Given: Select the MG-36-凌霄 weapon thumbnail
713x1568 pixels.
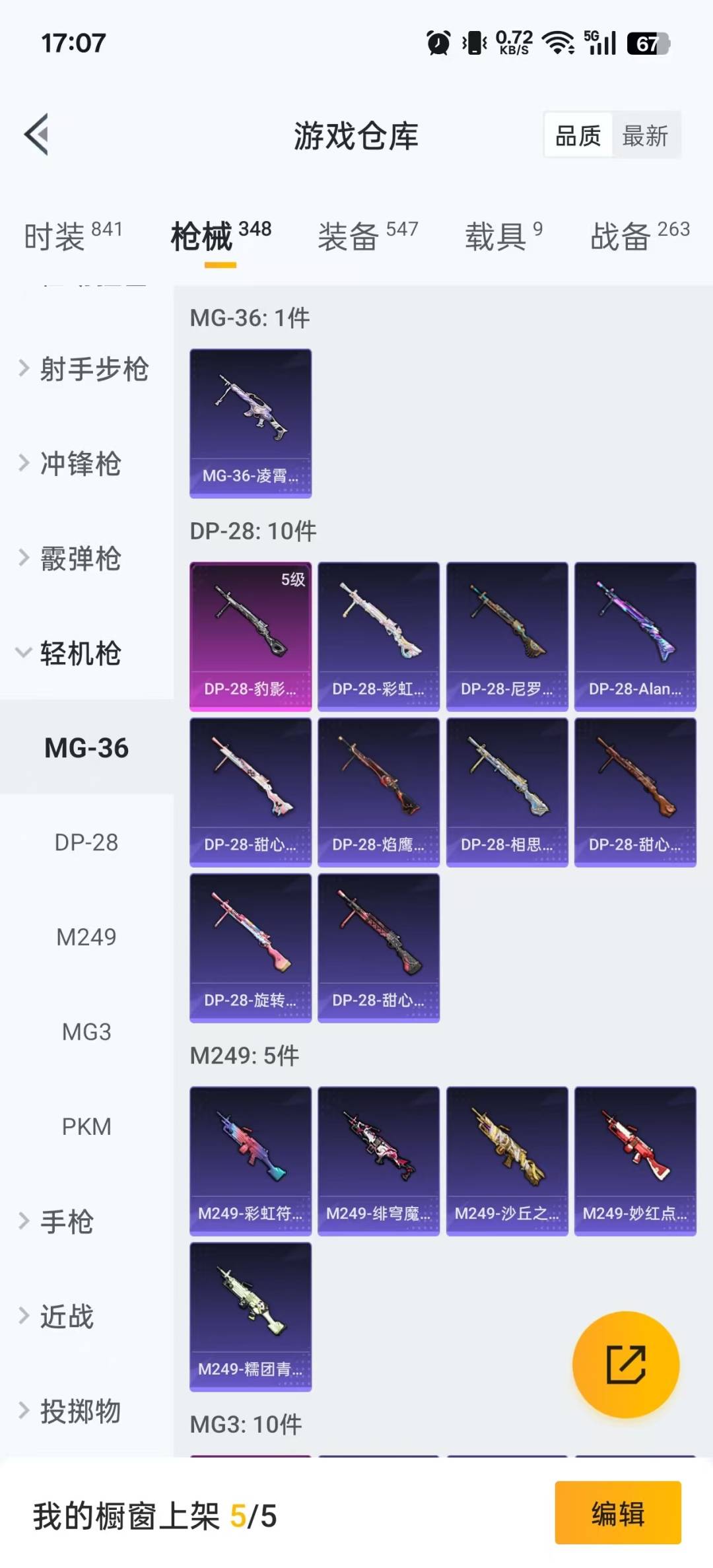Looking at the screenshot, I should coord(250,423).
